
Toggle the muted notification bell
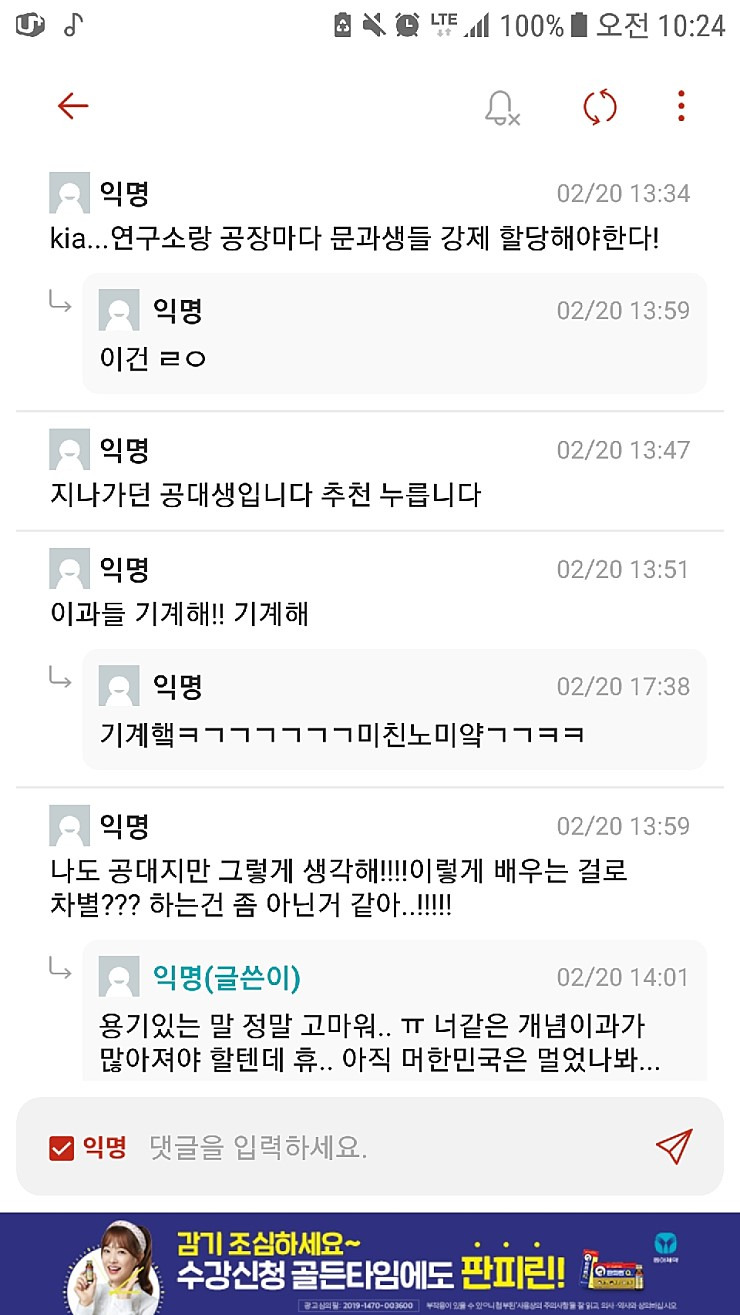[501, 107]
